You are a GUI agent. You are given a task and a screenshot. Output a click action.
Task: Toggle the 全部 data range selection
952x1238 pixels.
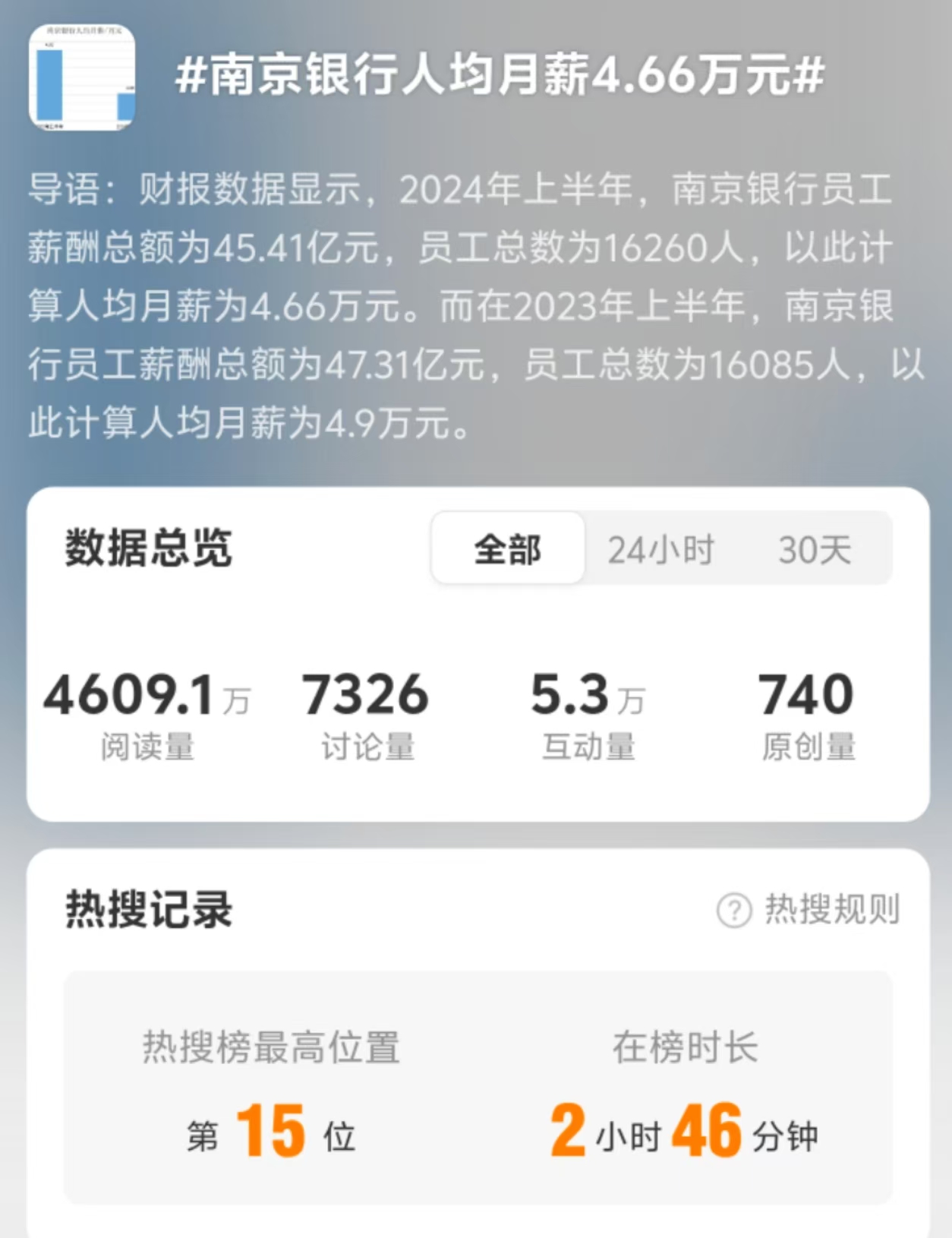coord(506,549)
